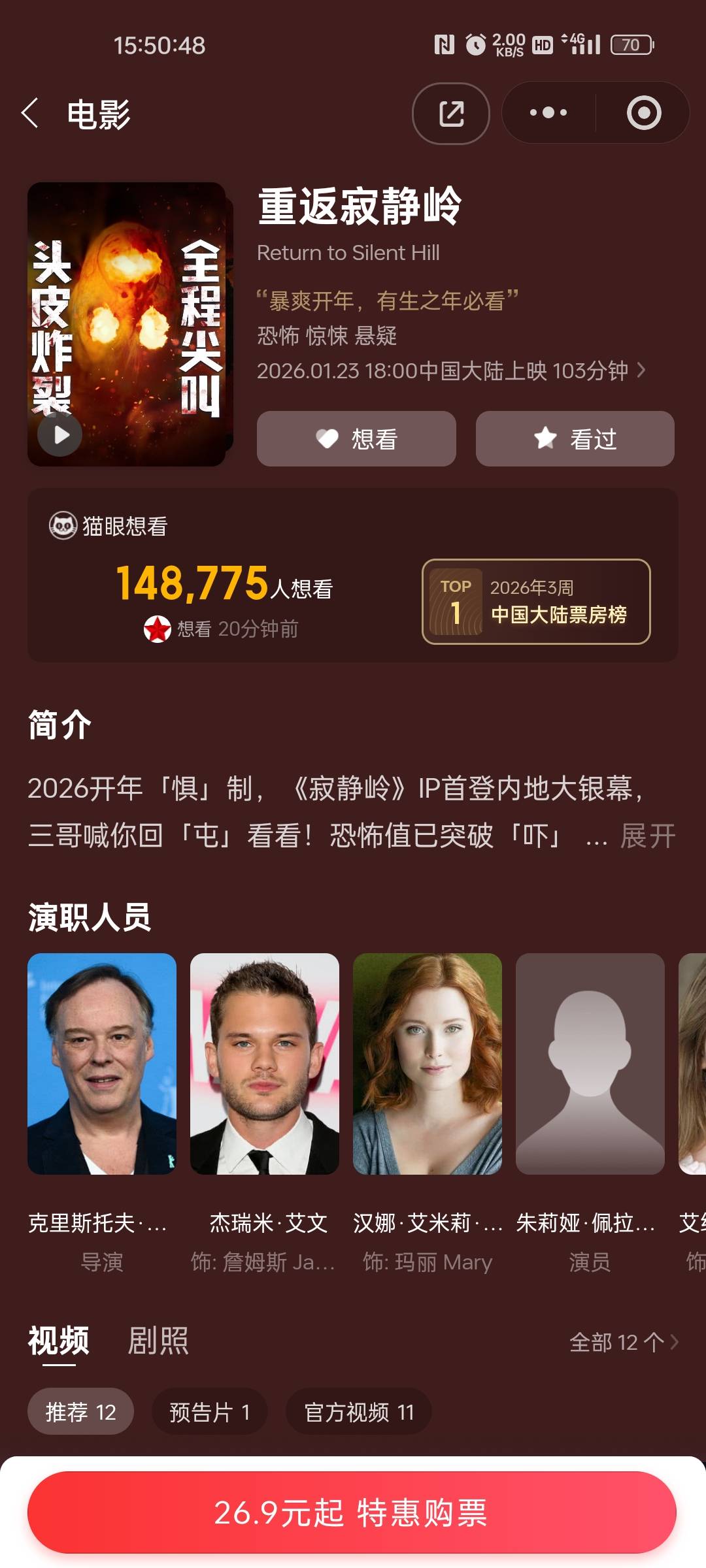Screen dimensions: 706x1568
Task: Switch to the 剧照 tab
Action: pos(158,1341)
